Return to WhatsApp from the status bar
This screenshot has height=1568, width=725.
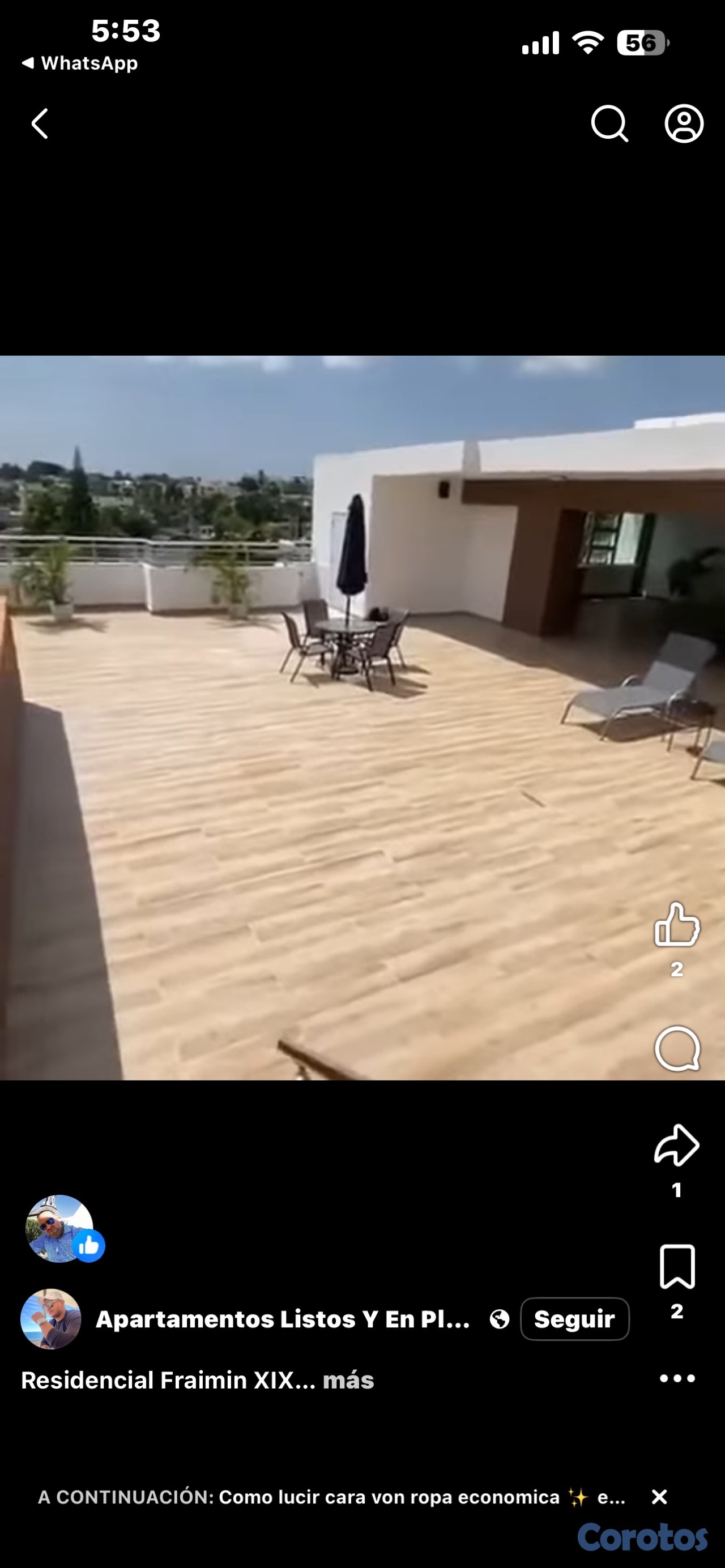[x=80, y=63]
